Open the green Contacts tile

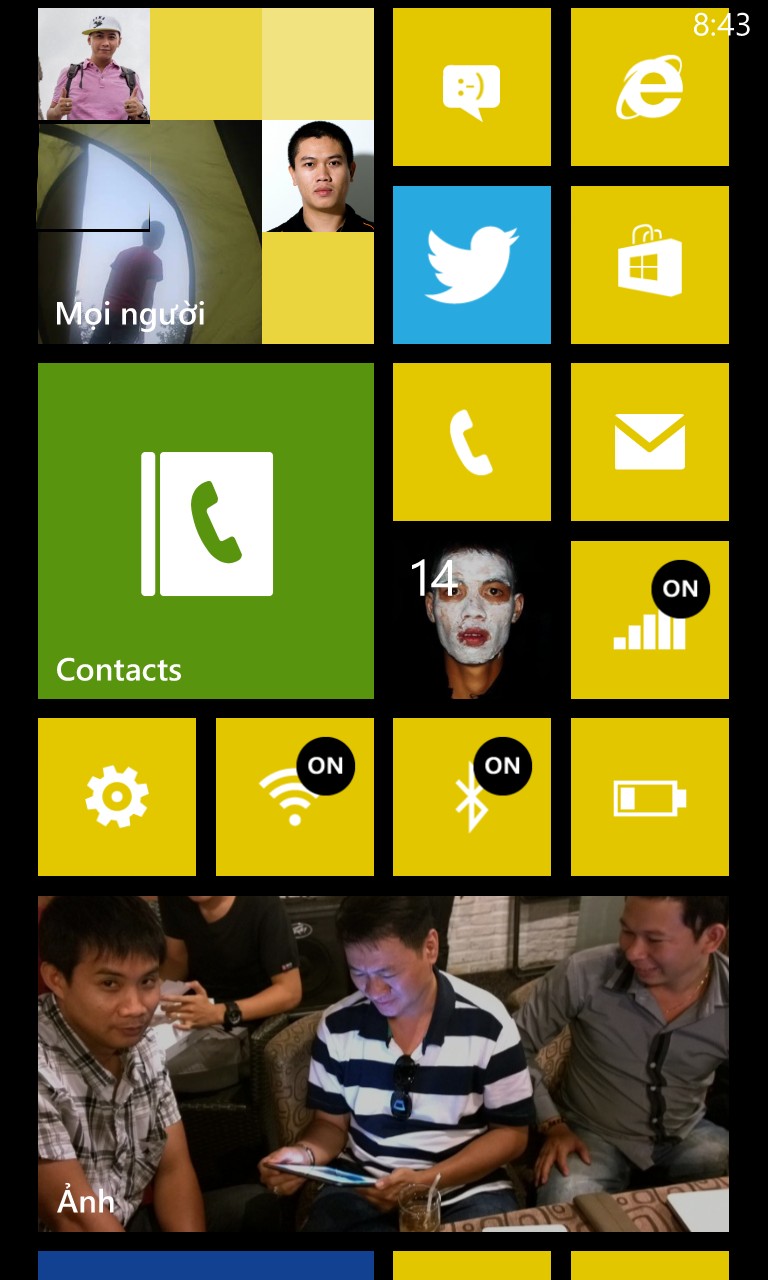(206, 531)
